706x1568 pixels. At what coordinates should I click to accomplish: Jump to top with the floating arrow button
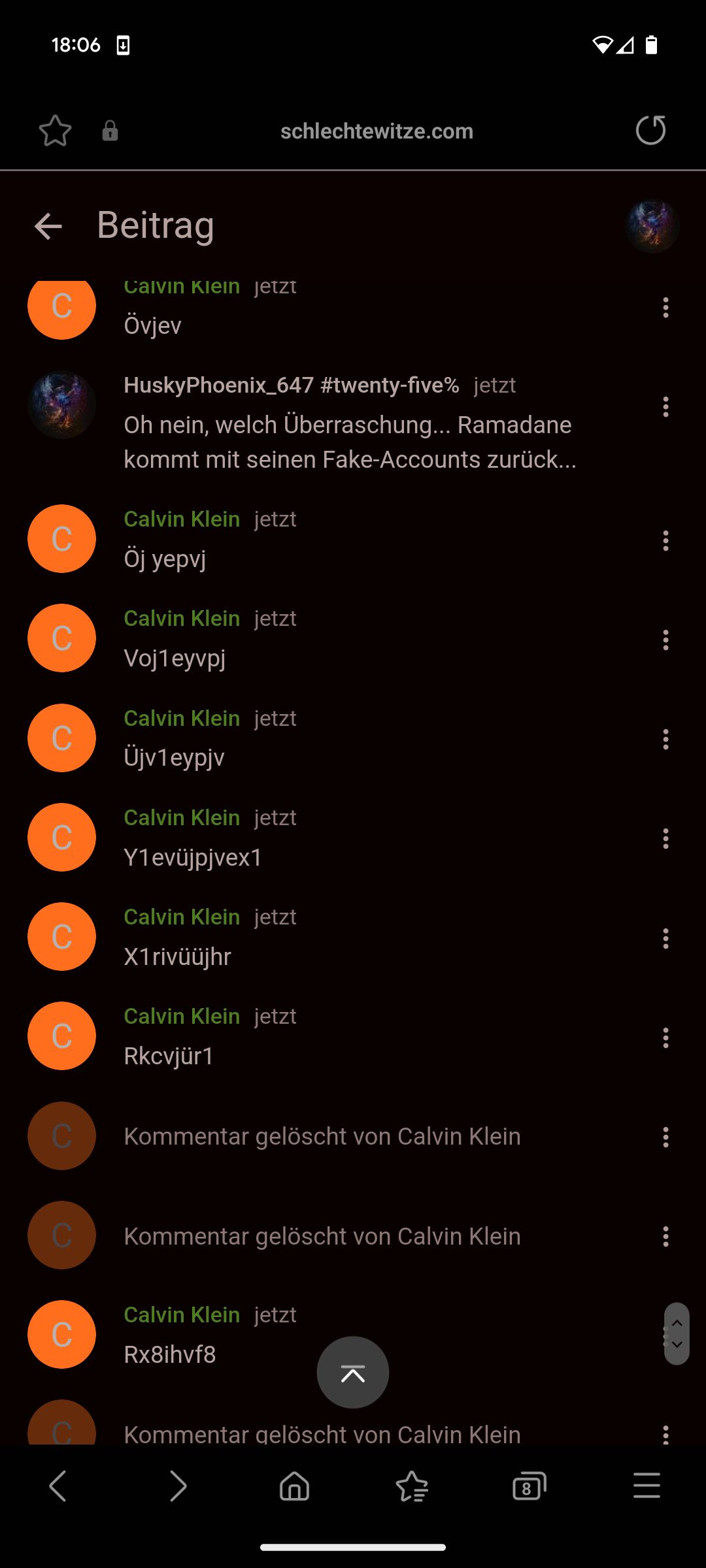pyautogui.click(x=353, y=1372)
